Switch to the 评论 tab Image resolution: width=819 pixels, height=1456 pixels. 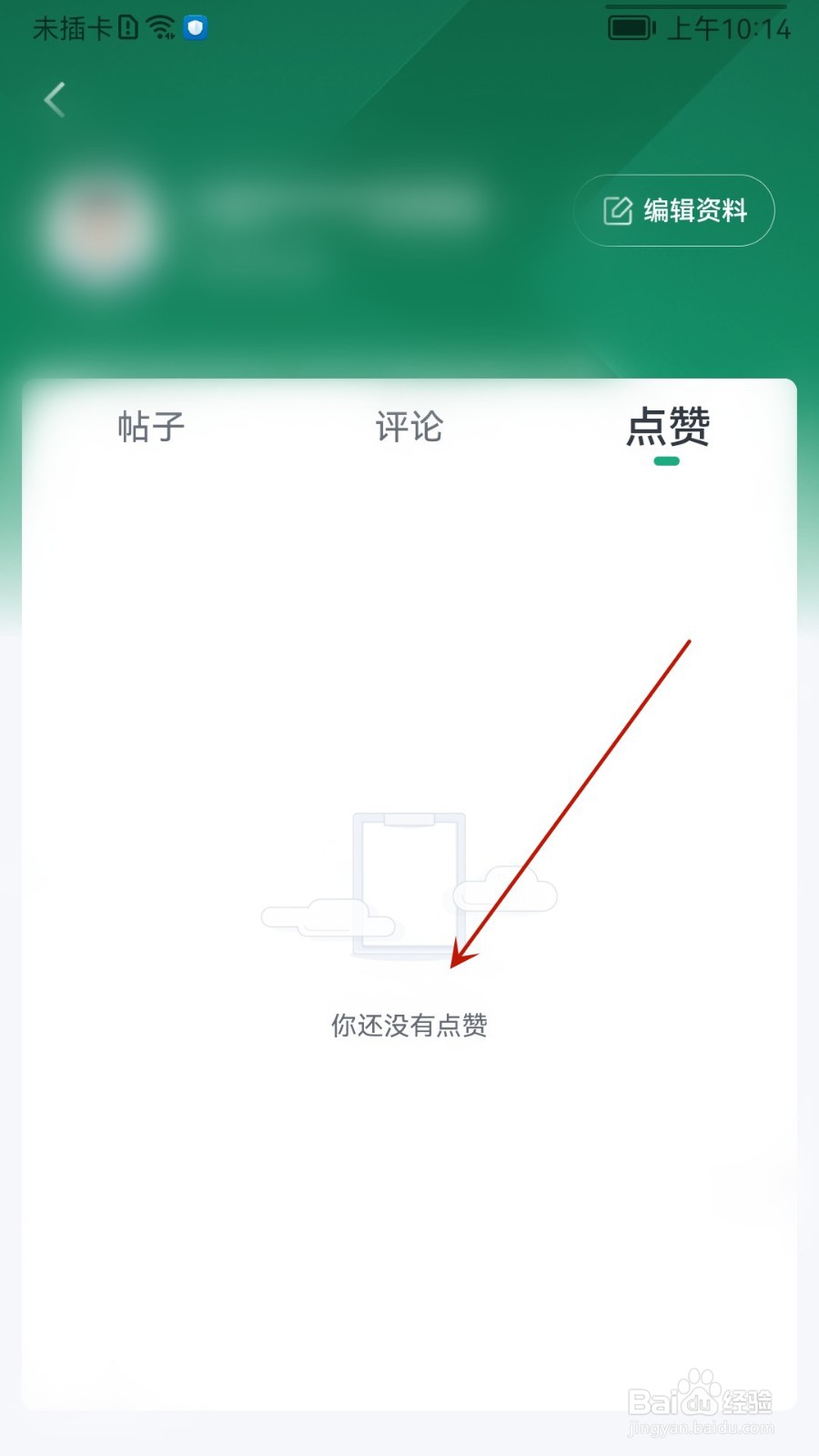[x=408, y=426]
